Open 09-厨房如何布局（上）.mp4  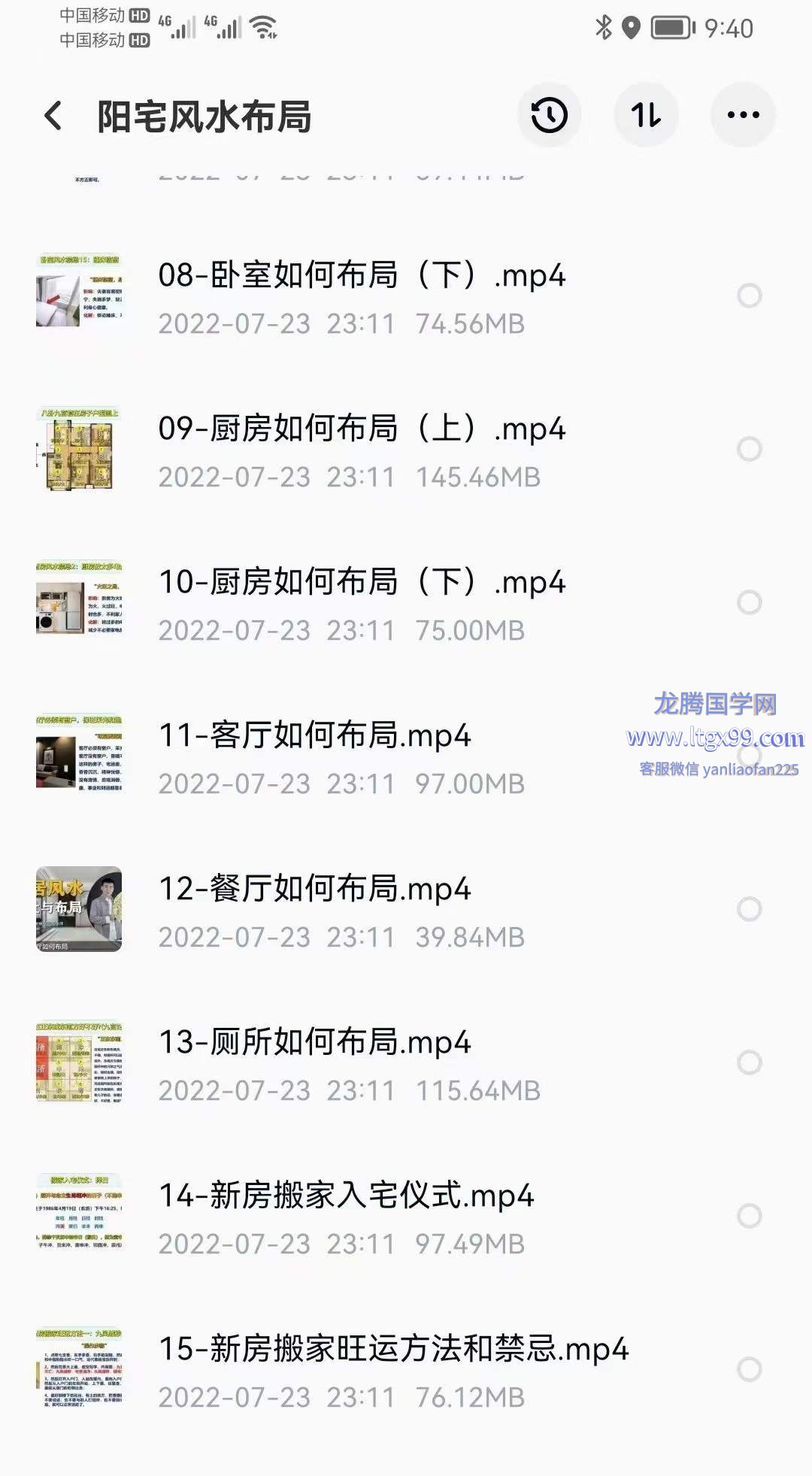(361, 429)
